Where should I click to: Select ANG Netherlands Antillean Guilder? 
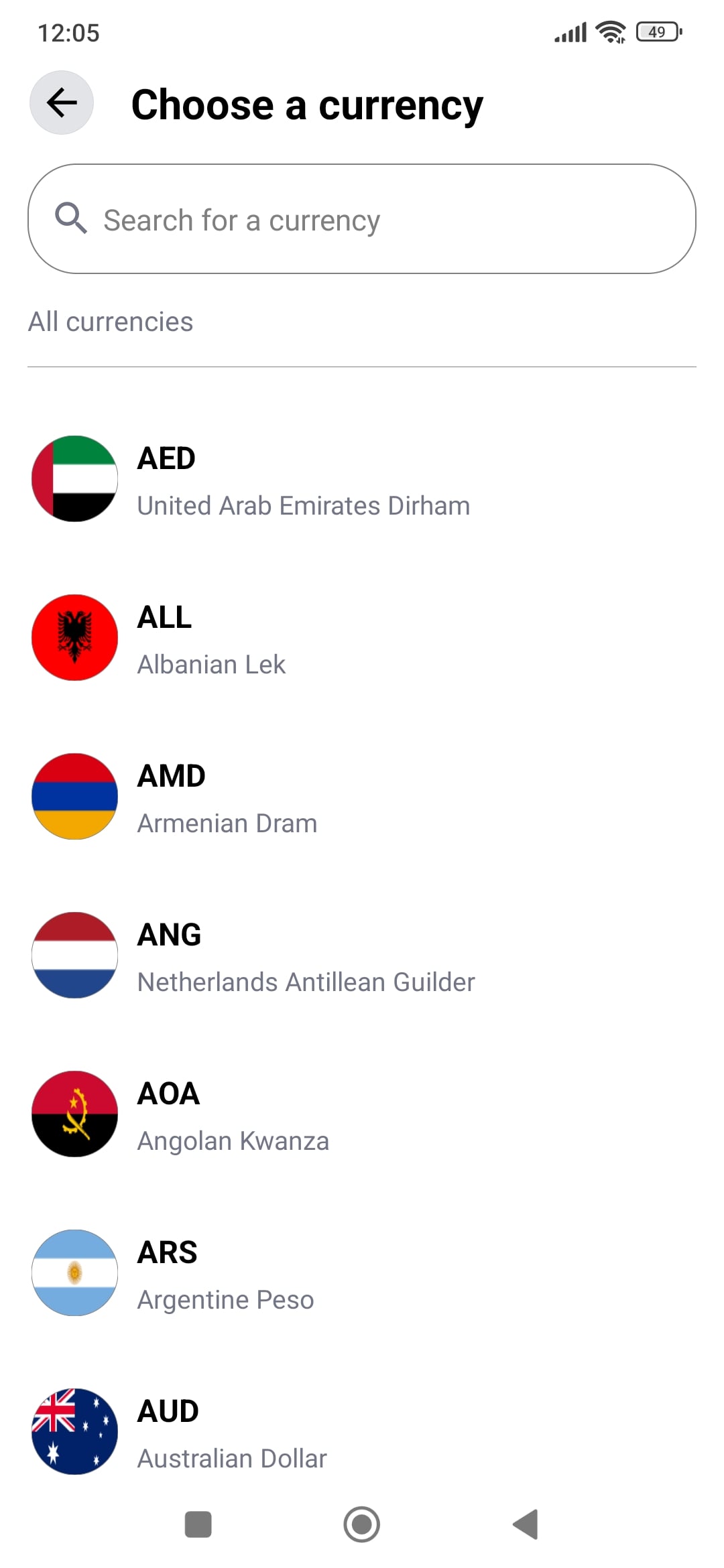305,957
